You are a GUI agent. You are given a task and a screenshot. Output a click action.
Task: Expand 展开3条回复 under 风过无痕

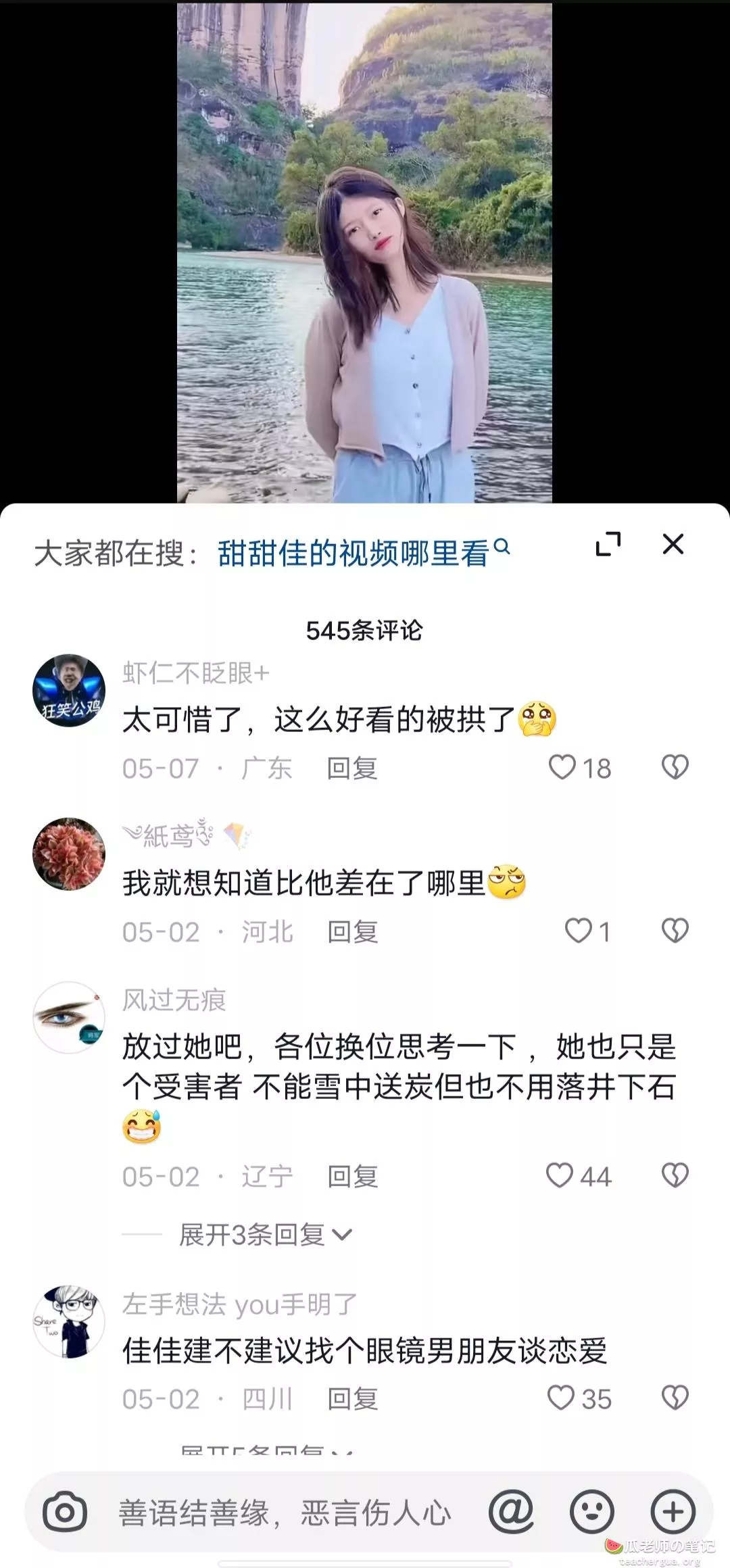pos(265,1235)
